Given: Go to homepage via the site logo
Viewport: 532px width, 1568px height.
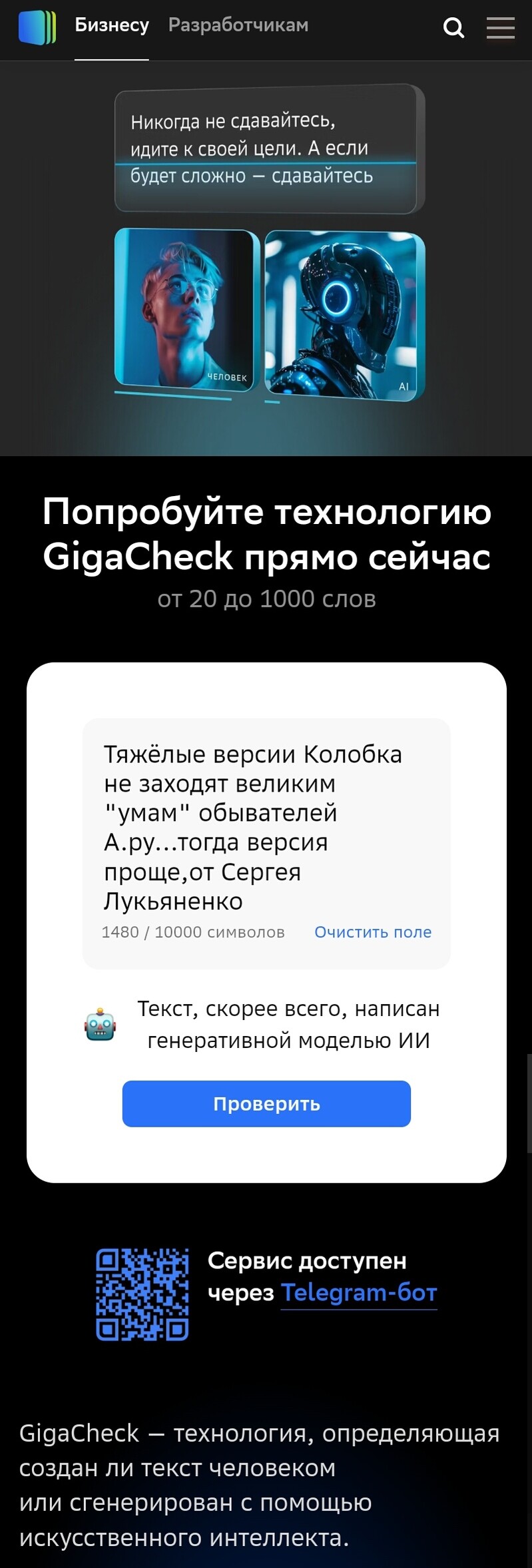Looking at the screenshot, I should click(37, 28).
